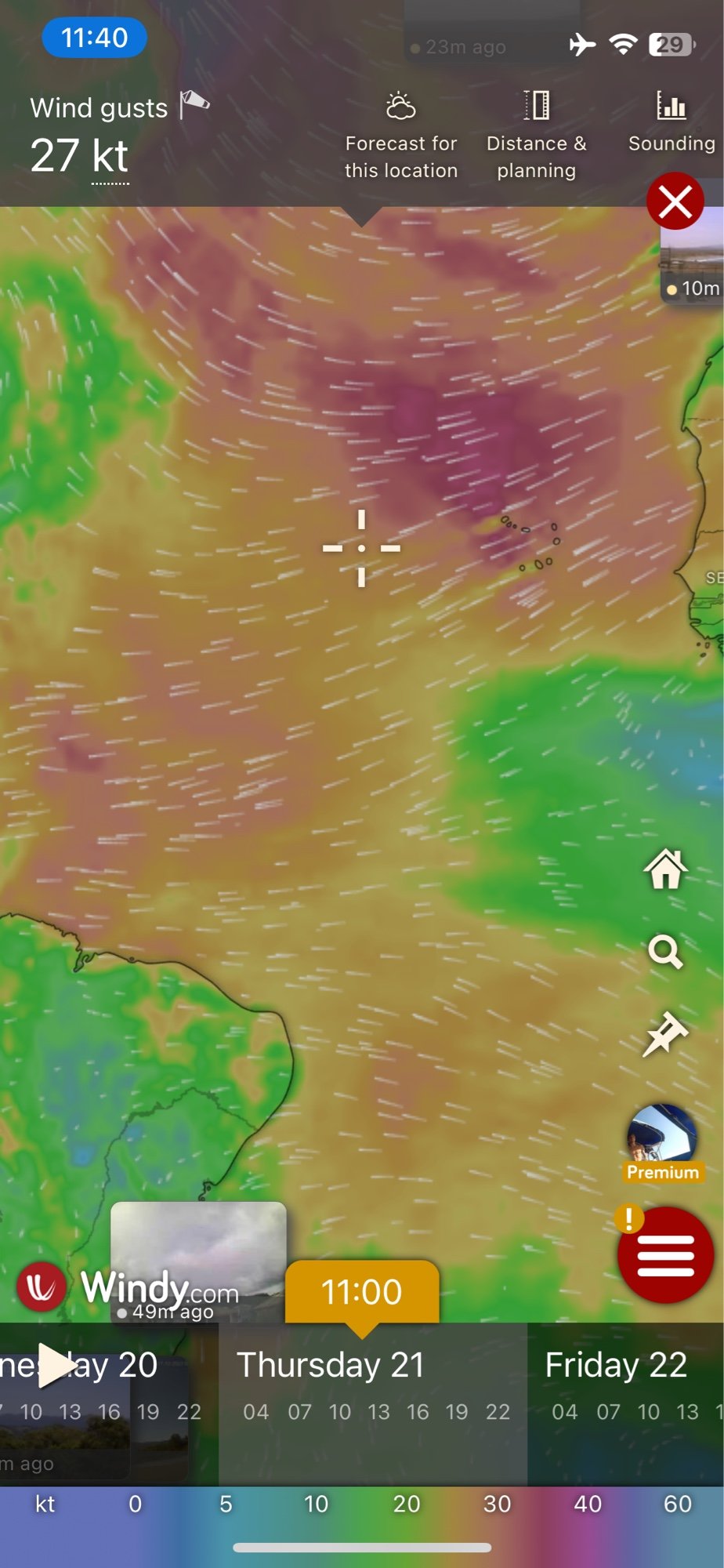Open the Sounding view
The width and height of the screenshot is (724, 1568).
(672, 125)
